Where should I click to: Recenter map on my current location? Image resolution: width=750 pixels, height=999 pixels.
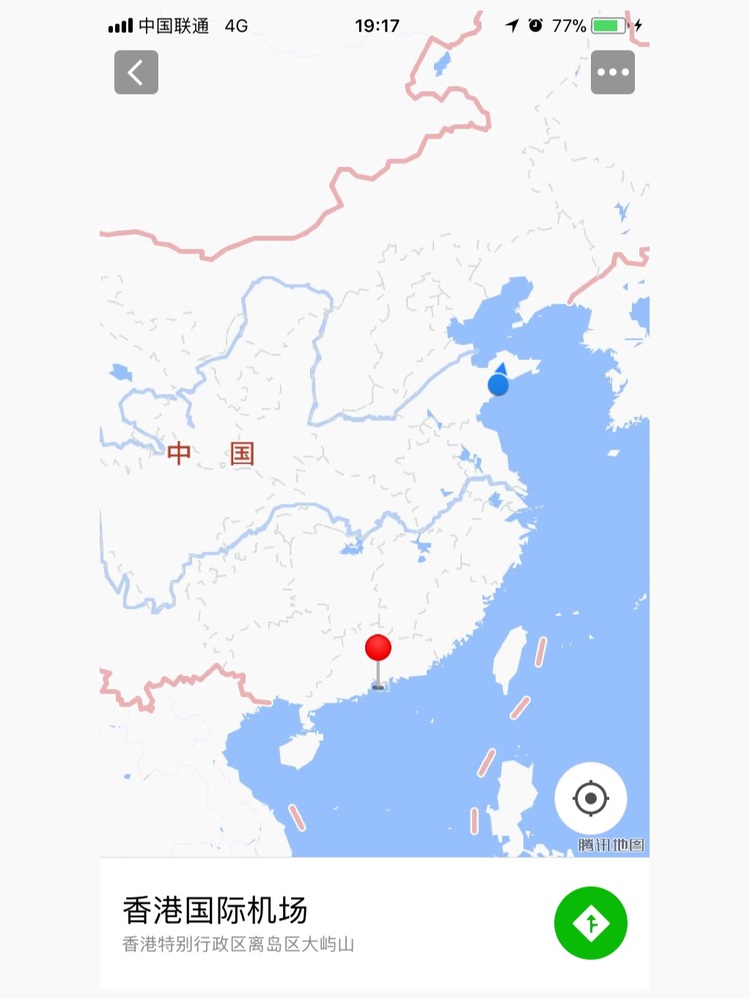point(591,798)
